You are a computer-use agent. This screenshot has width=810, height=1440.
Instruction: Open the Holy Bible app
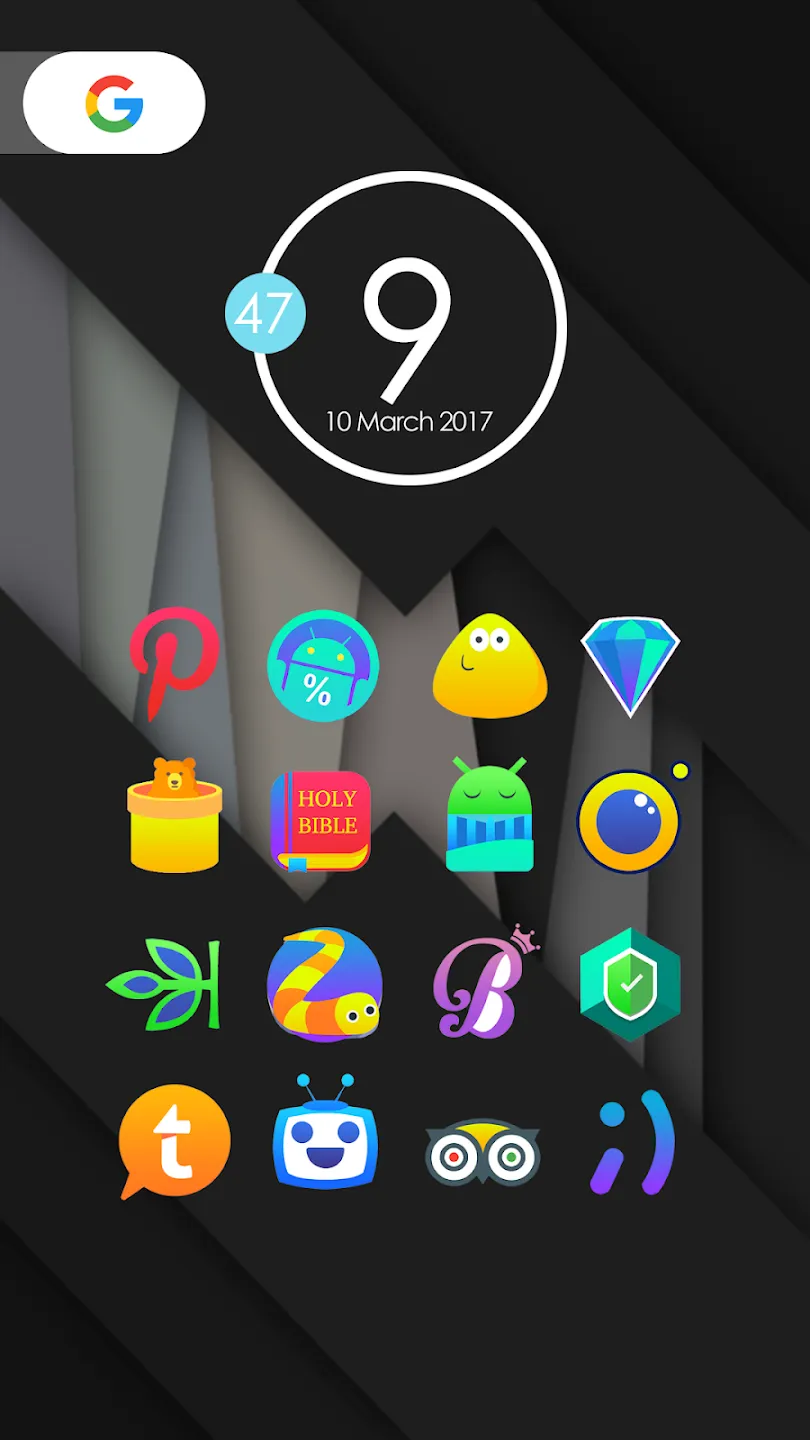322,821
